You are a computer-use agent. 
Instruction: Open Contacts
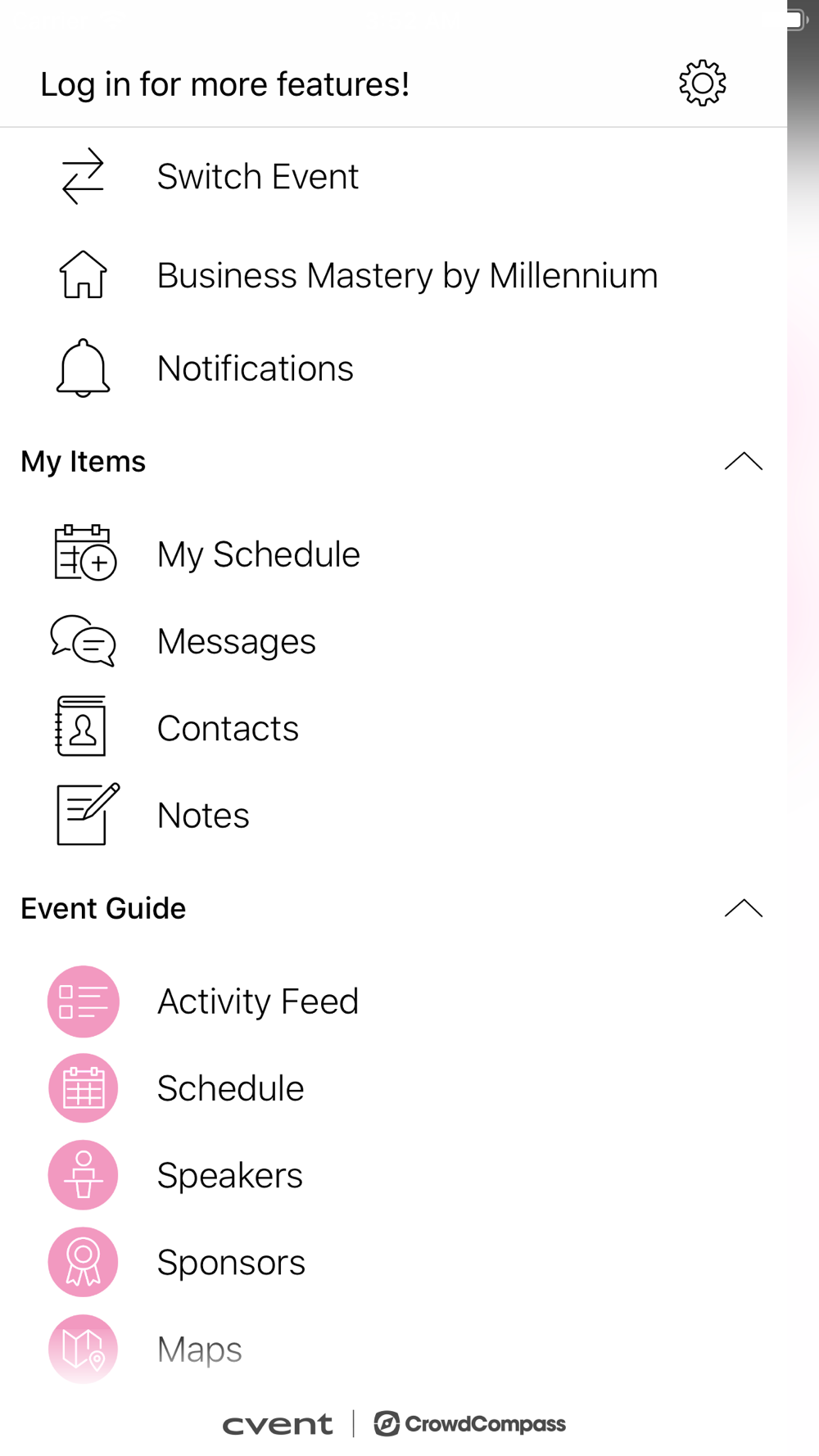(x=393, y=728)
